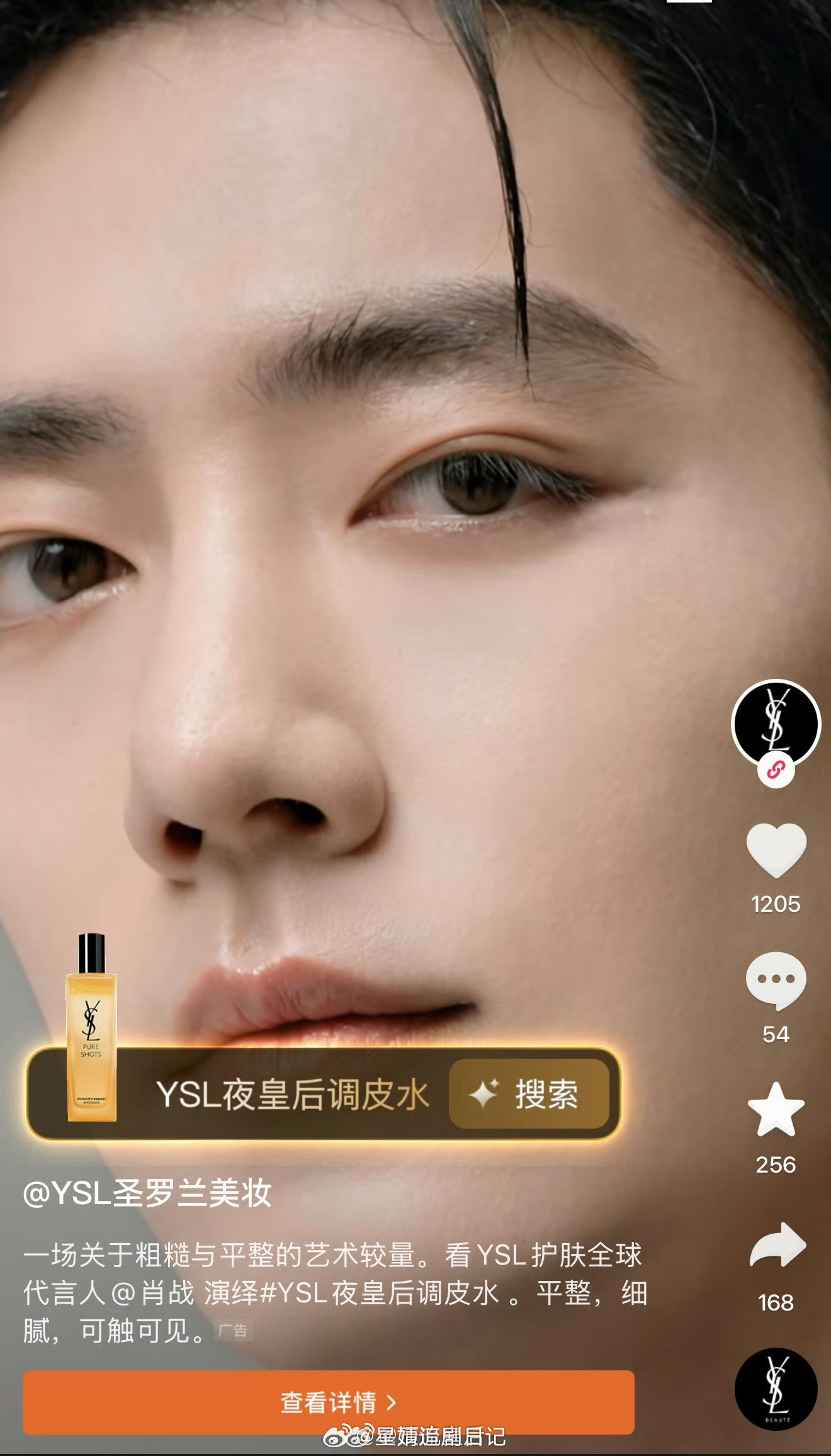This screenshot has width=831, height=1456.
Task: Tap the 查看详情 orange button
Action: (x=329, y=1402)
